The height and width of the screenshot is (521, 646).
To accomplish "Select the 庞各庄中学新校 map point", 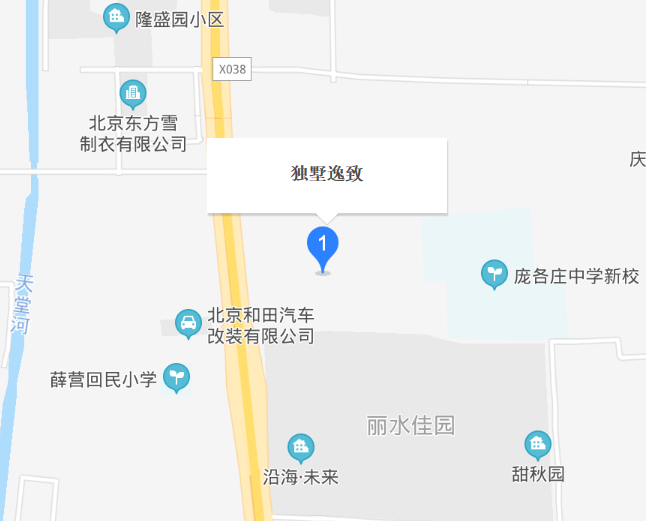I will tap(494, 274).
